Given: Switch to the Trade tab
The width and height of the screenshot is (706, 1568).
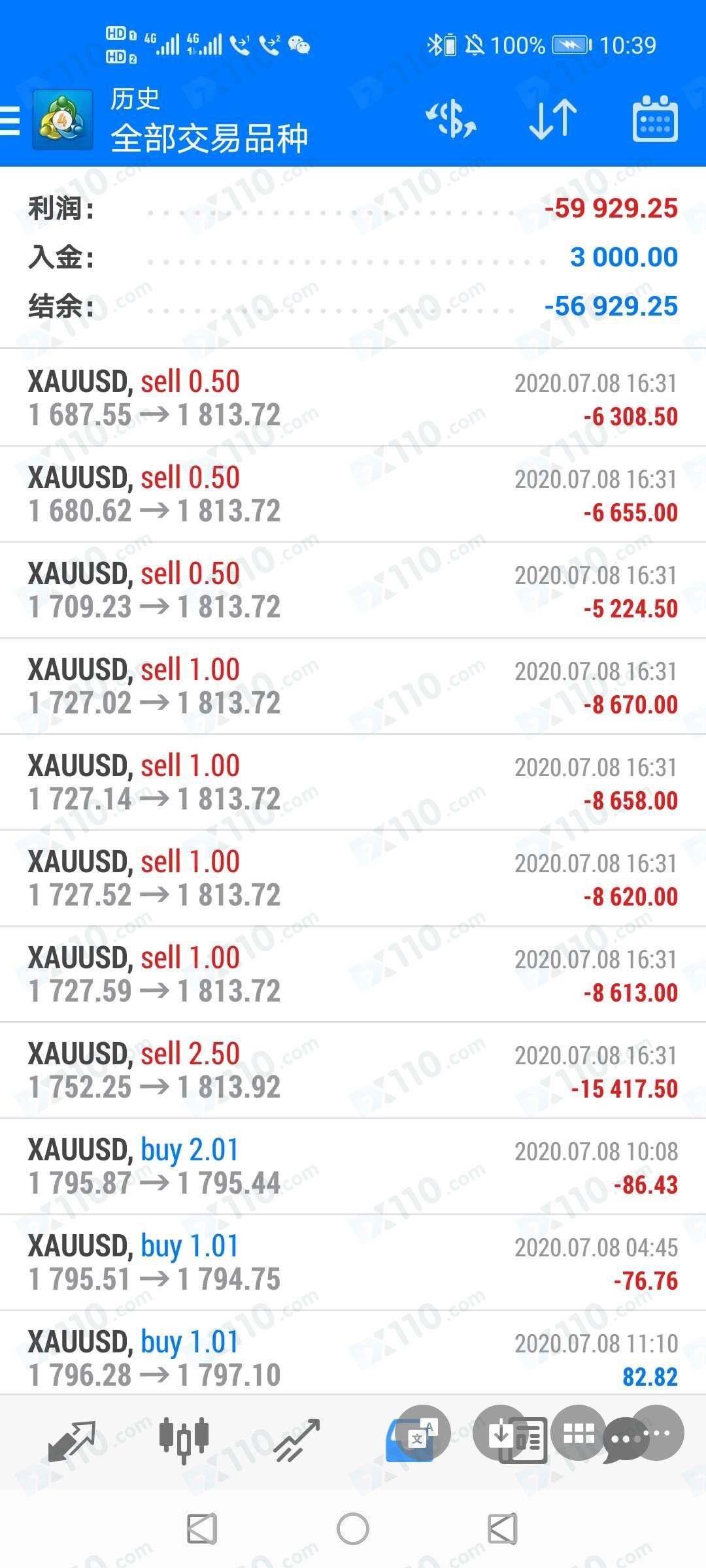Looking at the screenshot, I should [x=297, y=1441].
